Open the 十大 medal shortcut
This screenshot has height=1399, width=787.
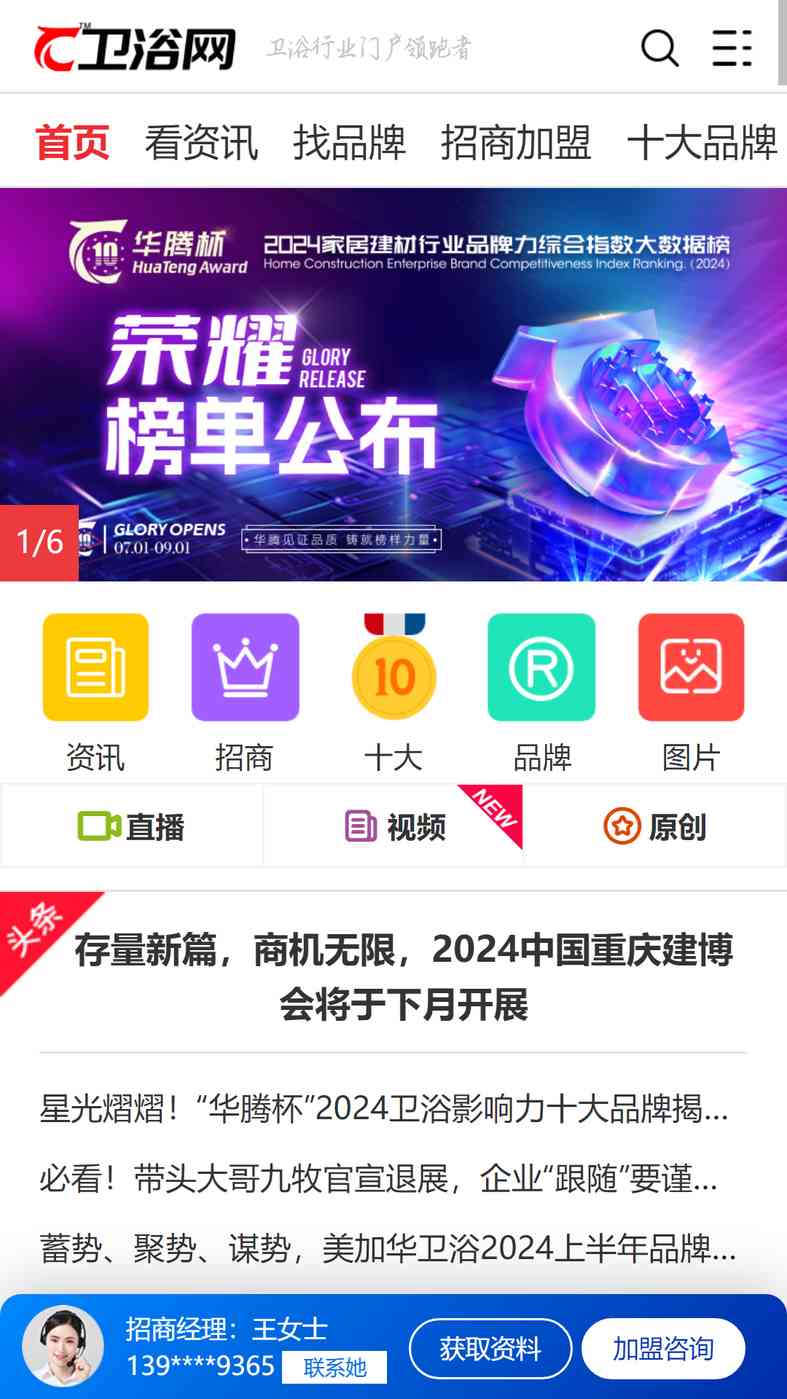(x=394, y=667)
